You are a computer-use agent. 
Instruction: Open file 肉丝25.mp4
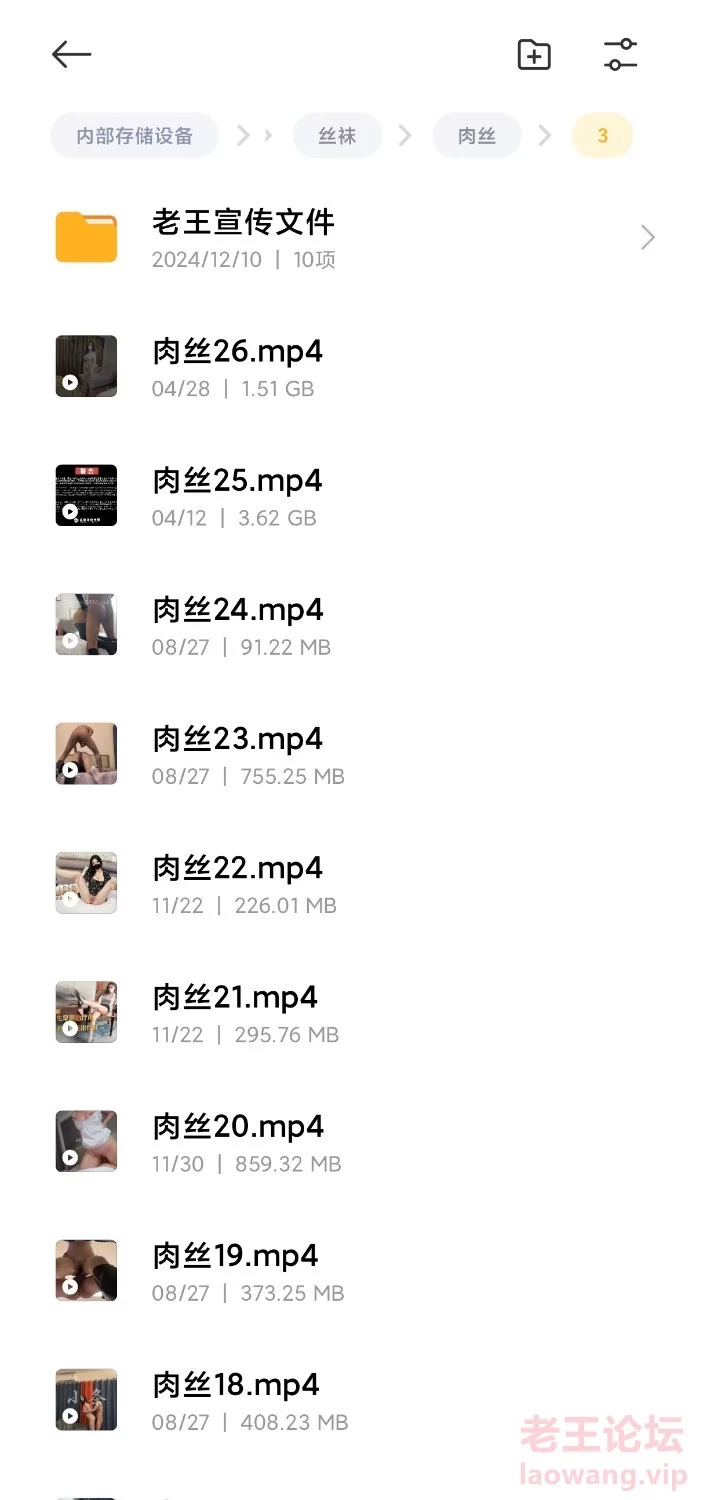point(237,495)
